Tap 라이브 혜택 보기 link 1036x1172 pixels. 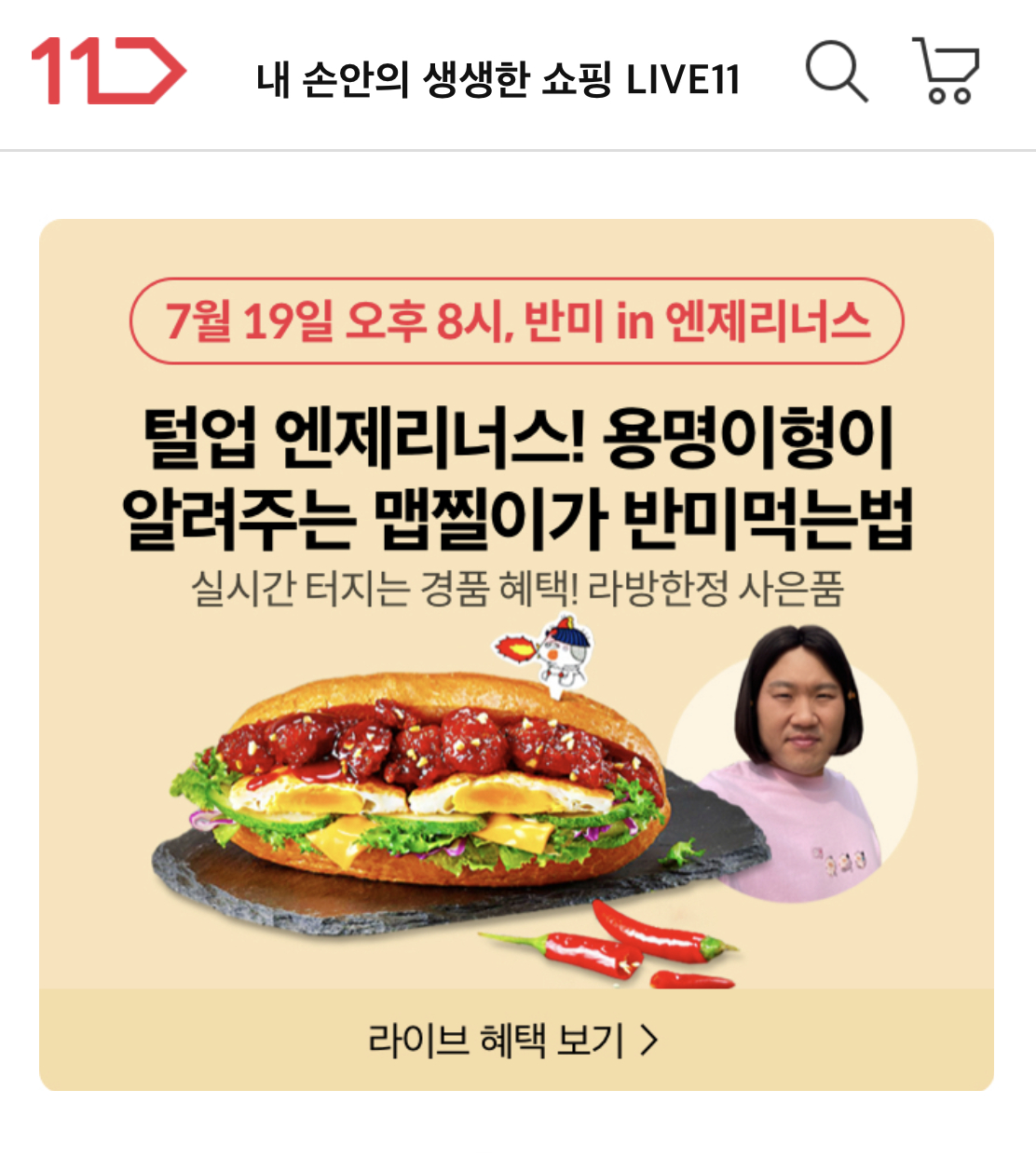click(x=514, y=1040)
